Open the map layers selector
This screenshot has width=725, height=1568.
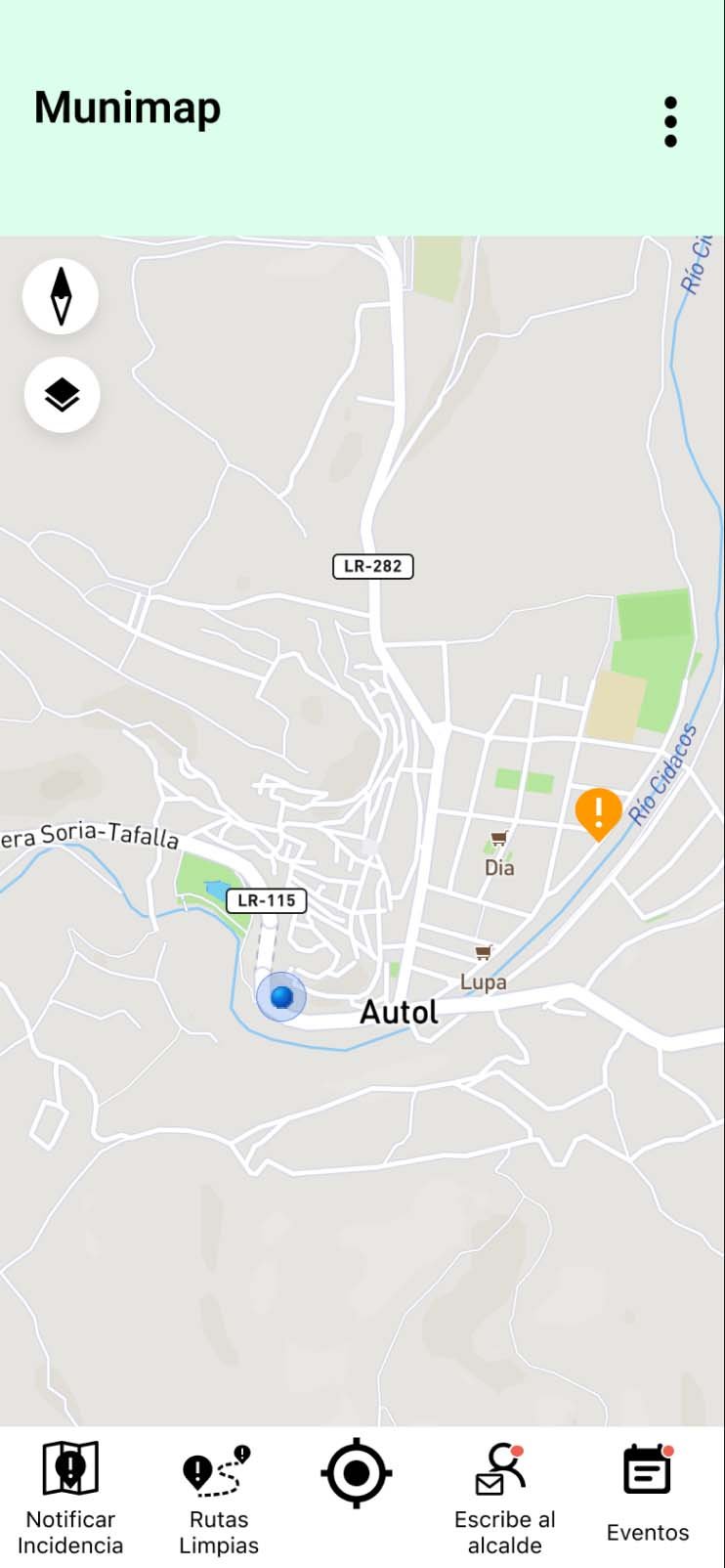tap(62, 395)
